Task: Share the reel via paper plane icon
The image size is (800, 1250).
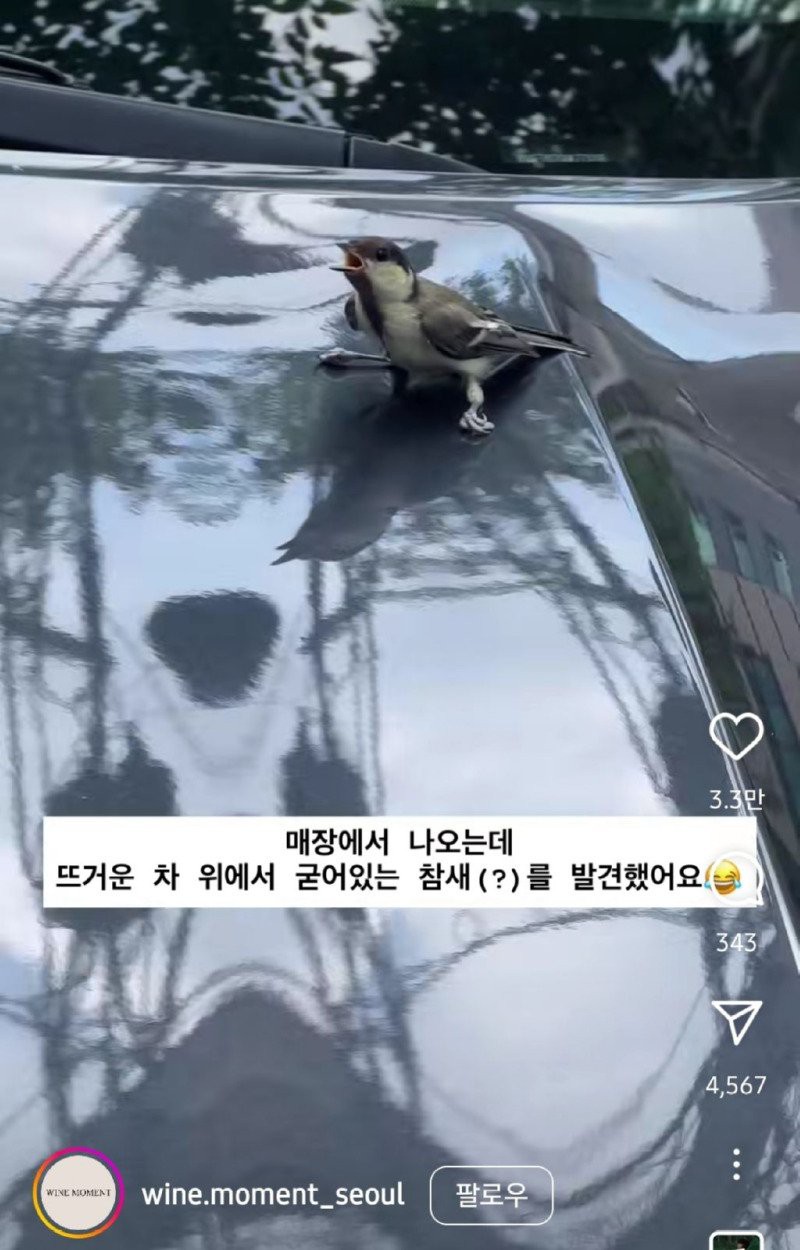Action: [x=737, y=1022]
